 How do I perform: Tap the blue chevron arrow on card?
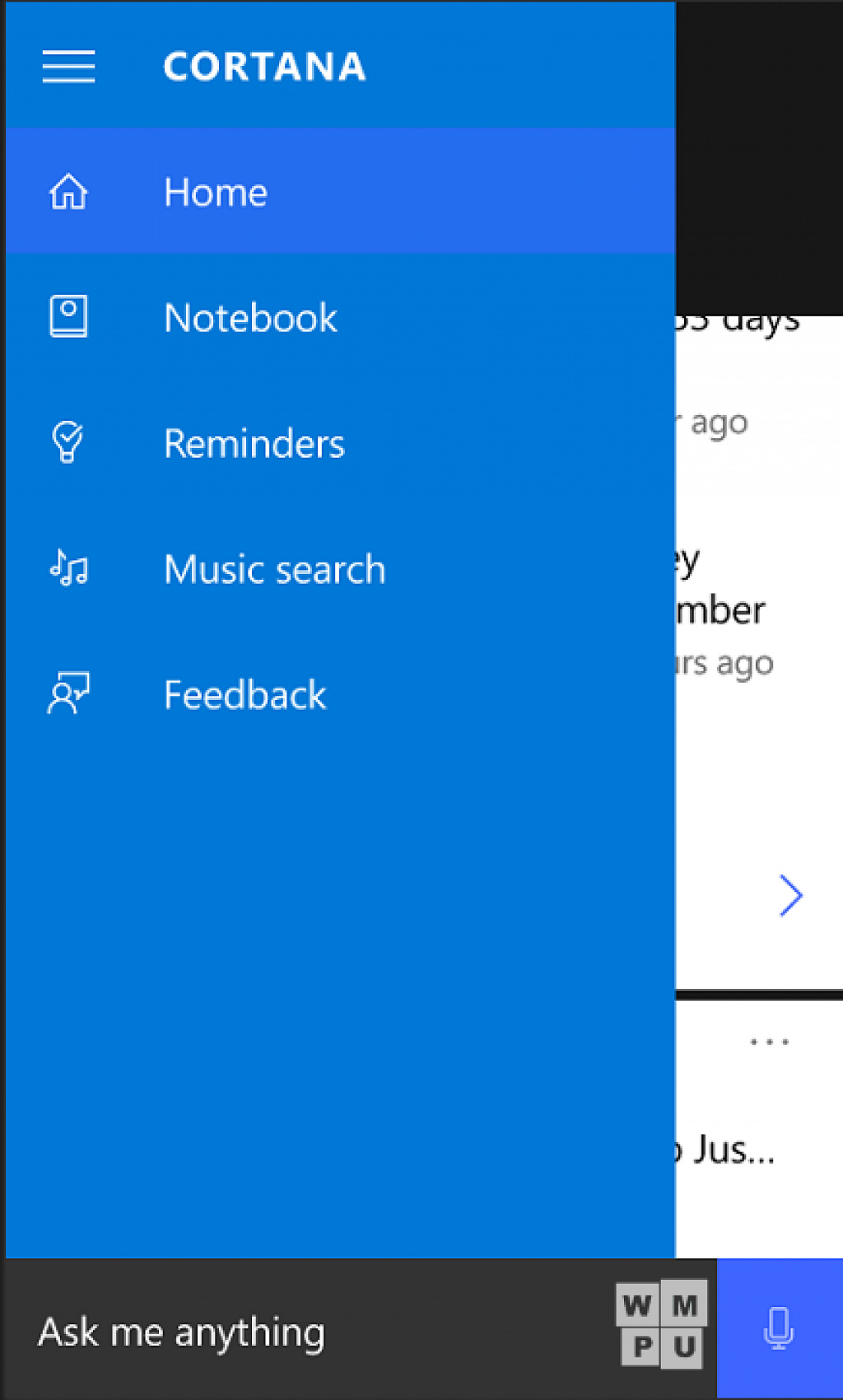(x=790, y=896)
